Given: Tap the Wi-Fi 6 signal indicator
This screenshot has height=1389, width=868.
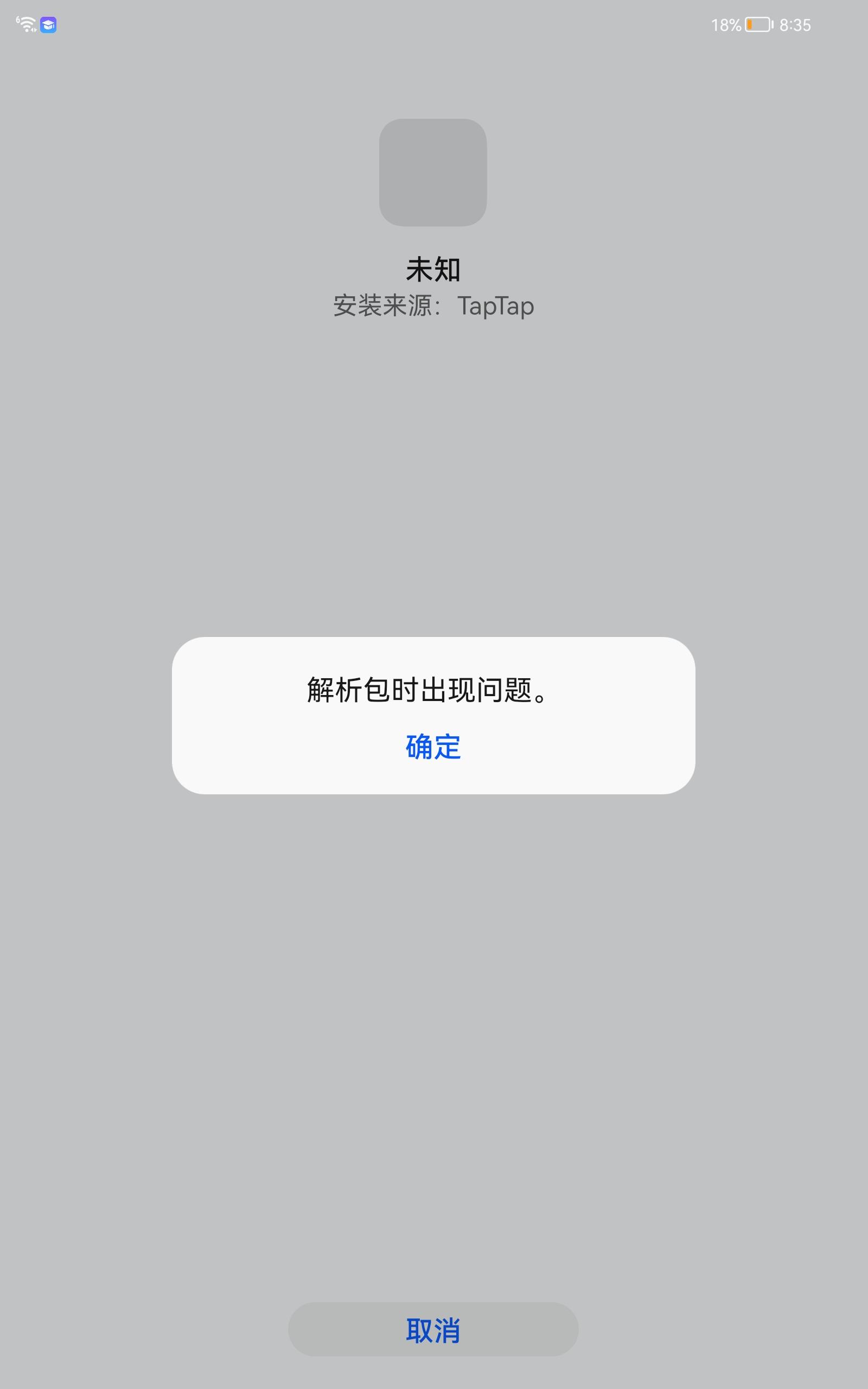Looking at the screenshot, I should tap(26, 24).
